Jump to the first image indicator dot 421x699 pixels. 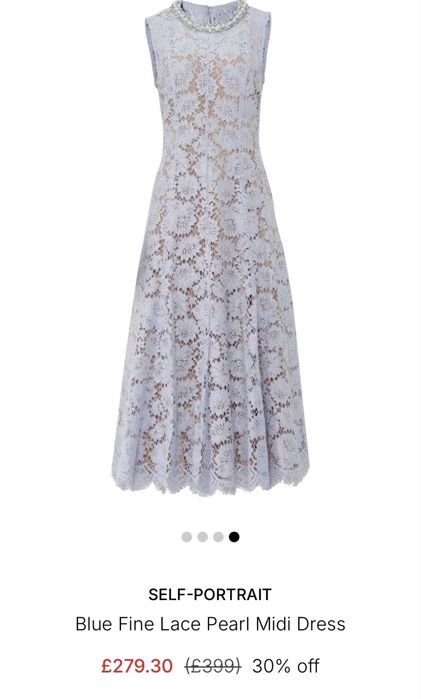pyautogui.click(x=187, y=537)
